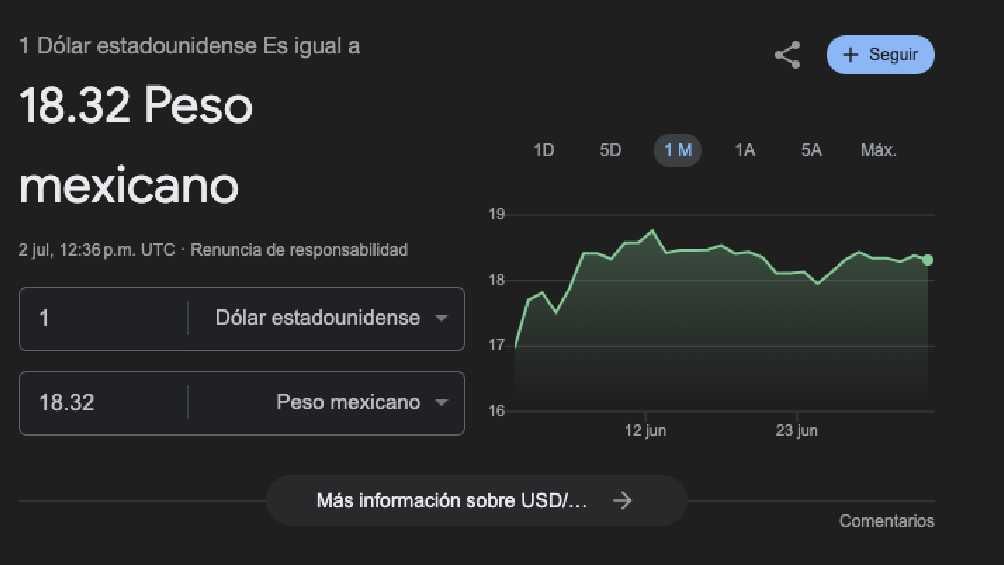Image resolution: width=1004 pixels, height=565 pixels.
Task: Open the Dólar estadounidense currency dropdown
Action: tap(330, 319)
